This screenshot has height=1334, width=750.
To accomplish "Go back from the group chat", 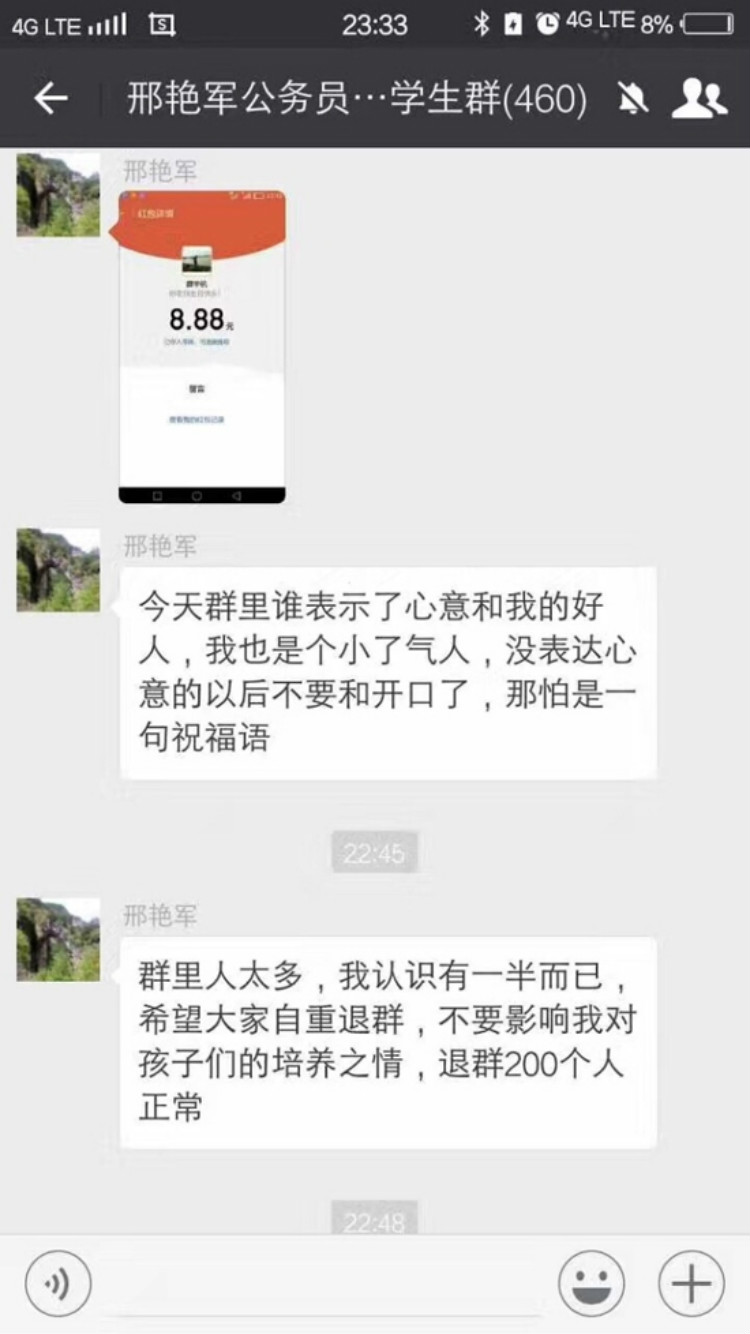I will click(x=50, y=98).
